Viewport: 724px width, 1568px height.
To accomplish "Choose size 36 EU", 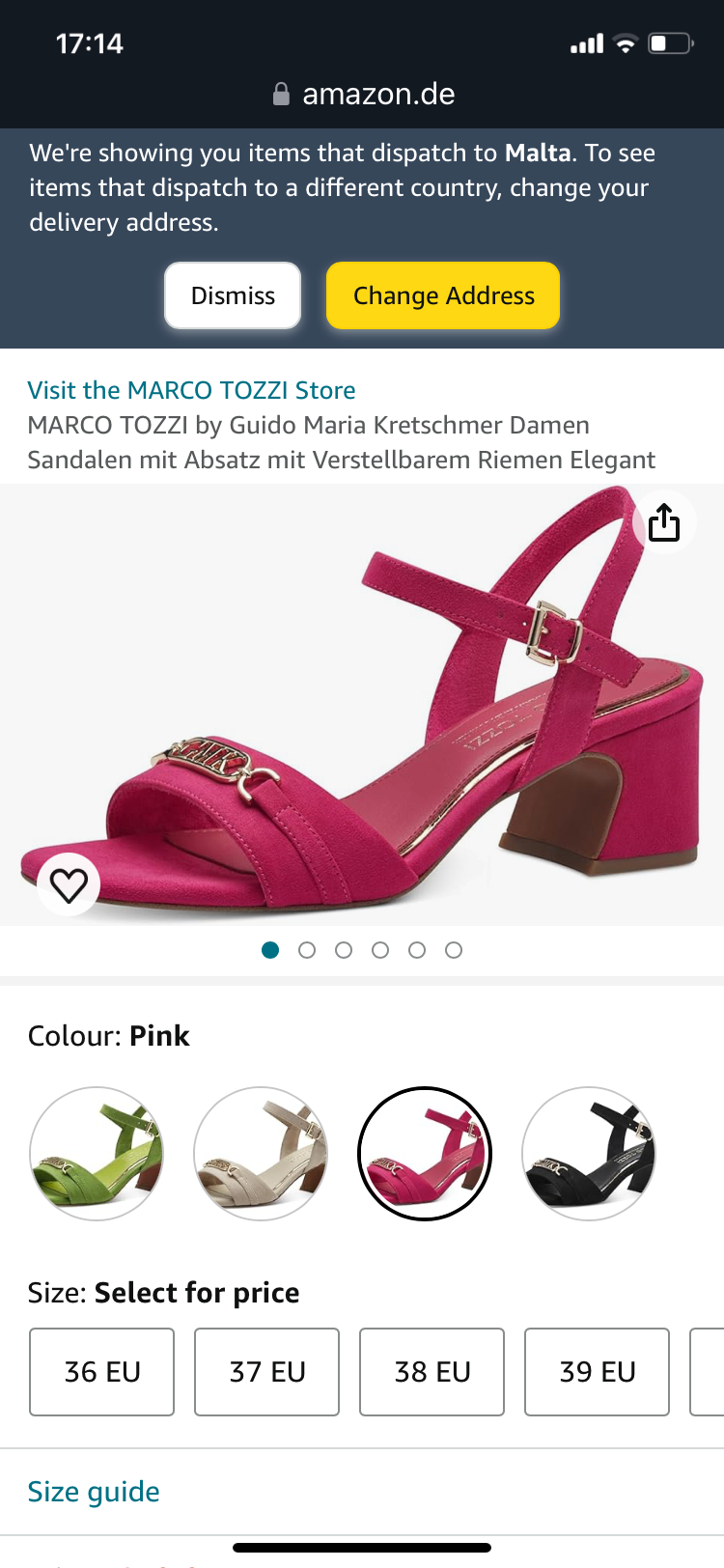I will tap(102, 1372).
